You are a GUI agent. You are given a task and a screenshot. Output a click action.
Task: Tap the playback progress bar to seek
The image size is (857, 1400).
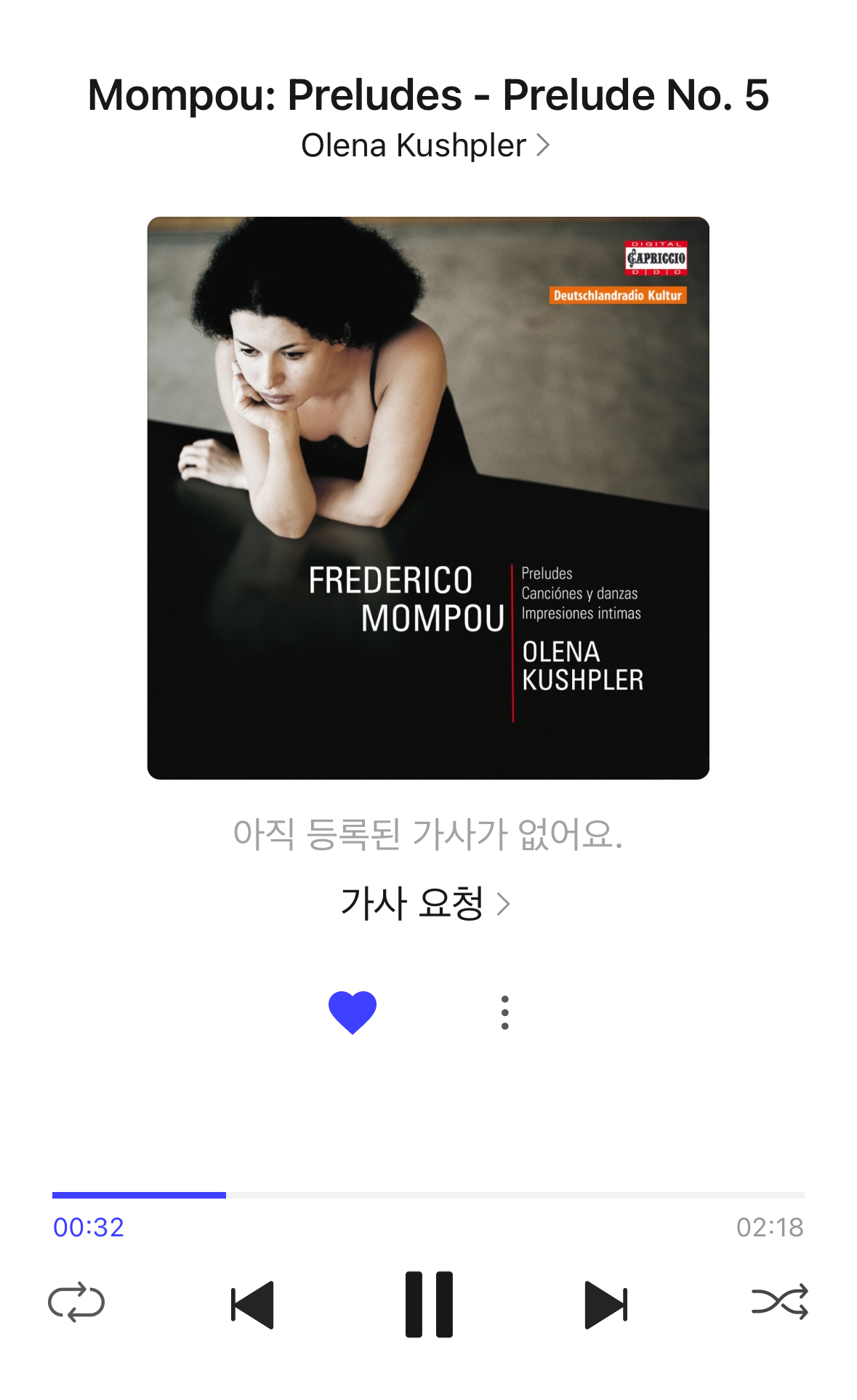click(x=428, y=1195)
